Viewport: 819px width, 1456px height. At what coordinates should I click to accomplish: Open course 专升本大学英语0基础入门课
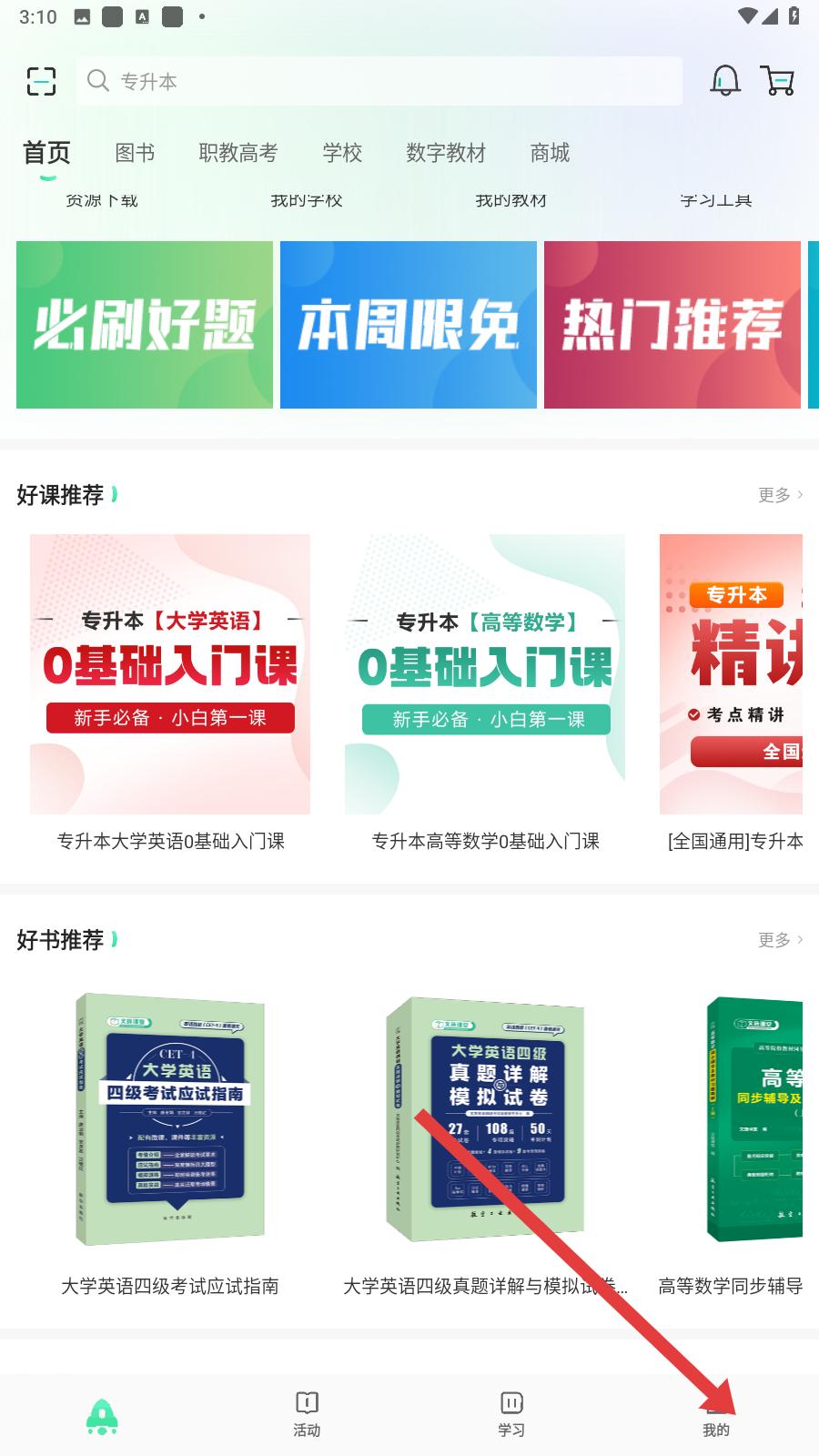pyautogui.click(x=170, y=693)
